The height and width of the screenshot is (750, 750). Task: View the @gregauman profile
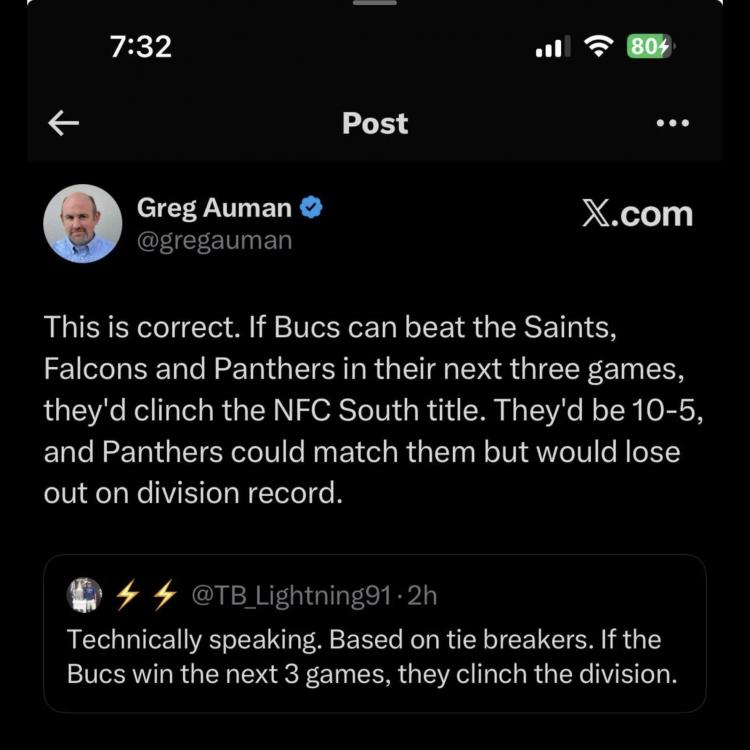point(214,240)
